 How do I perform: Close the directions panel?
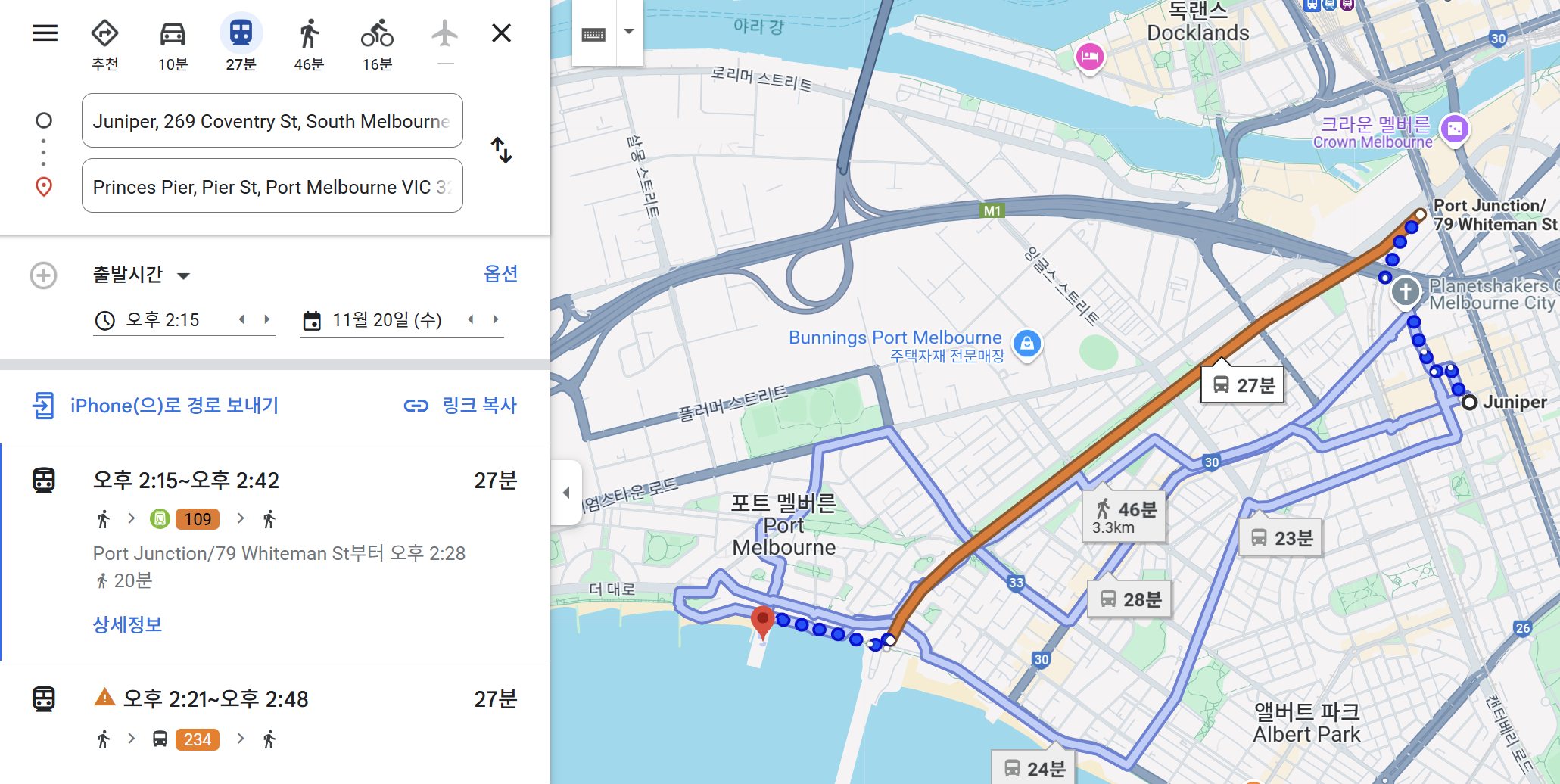pyautogui.click(x=501, y=33)
